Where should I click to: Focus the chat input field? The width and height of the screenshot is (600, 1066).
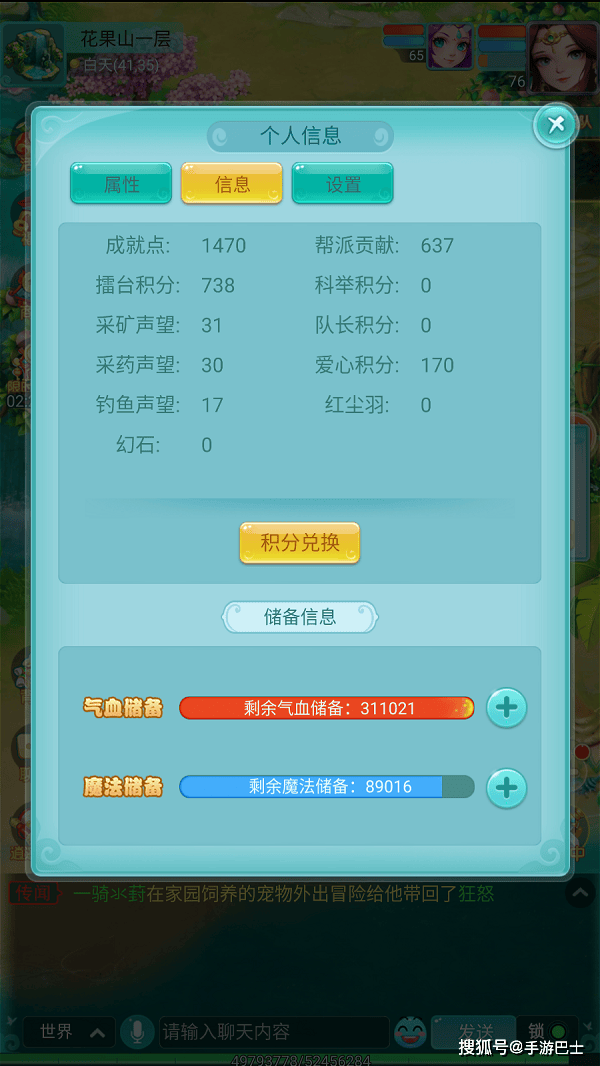(272, 1032)
